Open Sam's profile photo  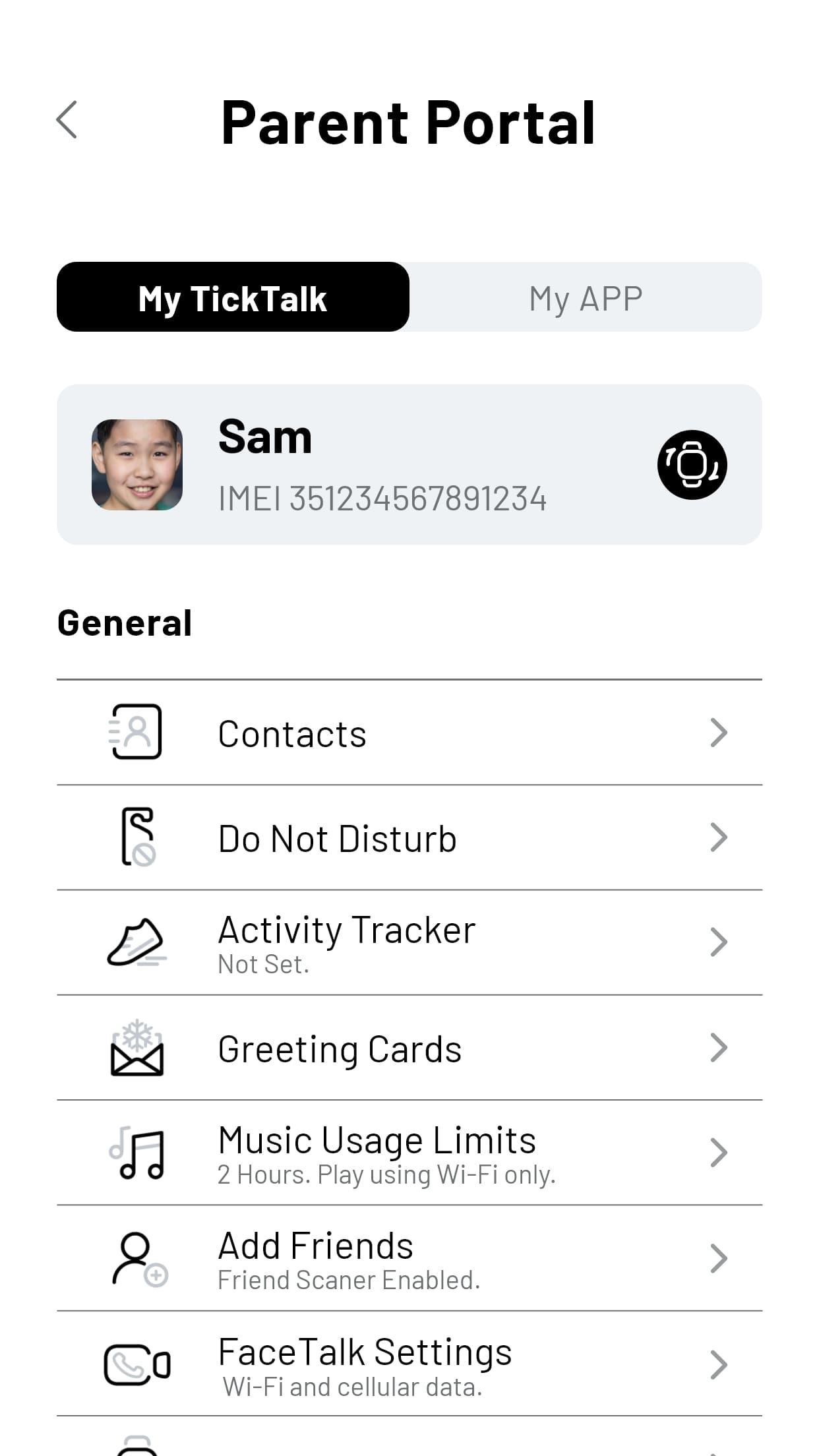(137, 465)
